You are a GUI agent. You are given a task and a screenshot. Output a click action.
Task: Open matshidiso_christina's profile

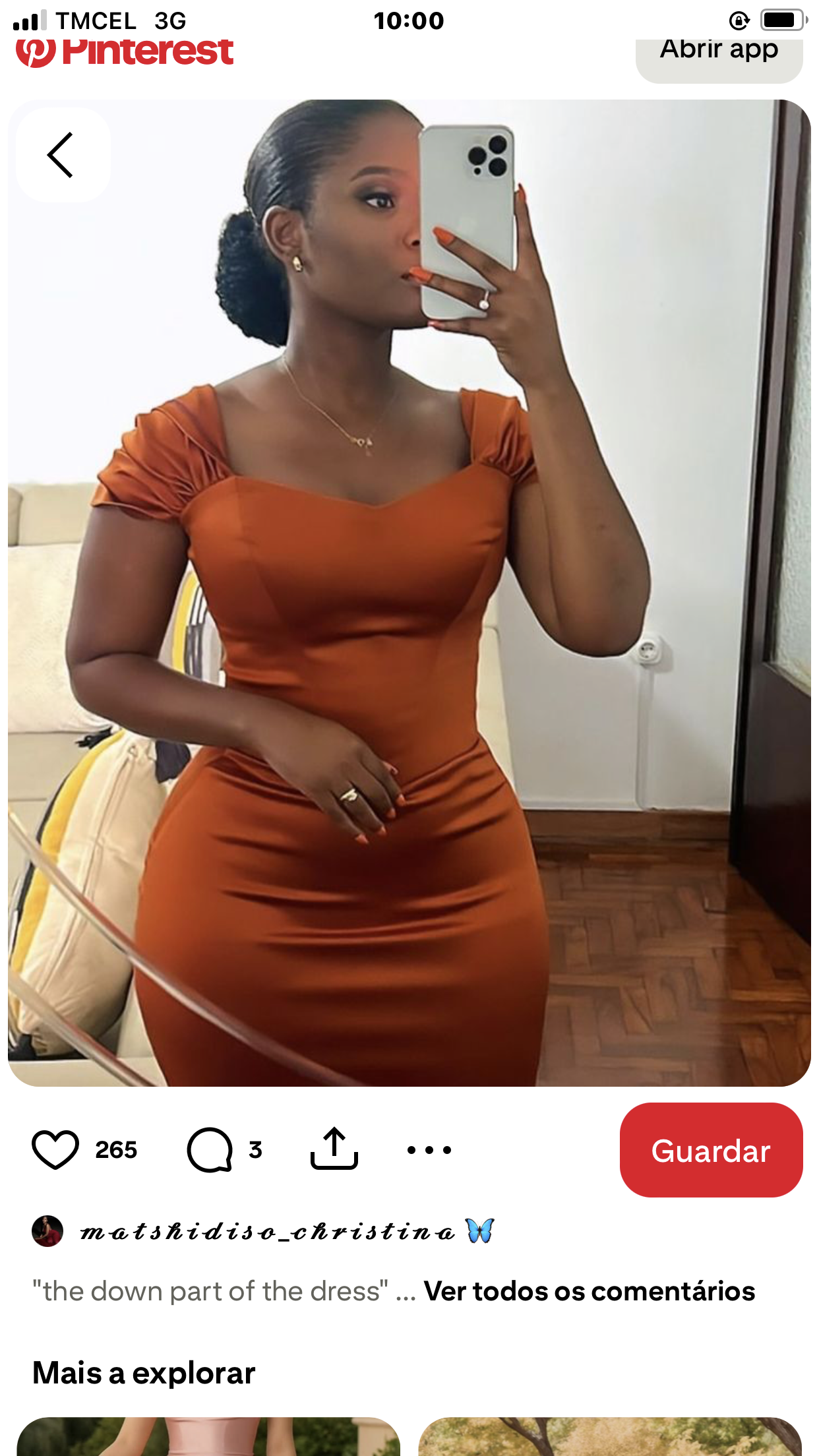[x=267, y=1231]
